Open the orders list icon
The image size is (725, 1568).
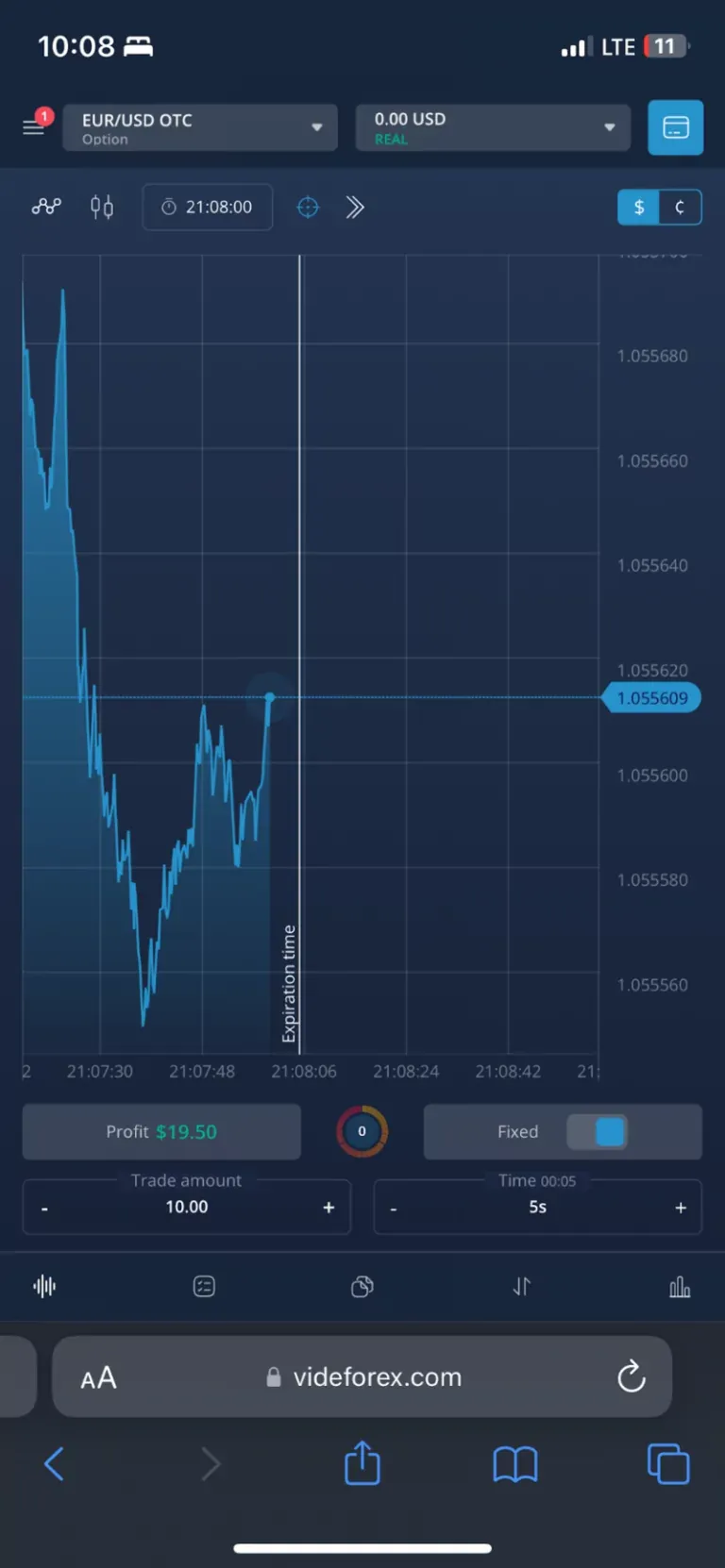(x=204, y=1286)
